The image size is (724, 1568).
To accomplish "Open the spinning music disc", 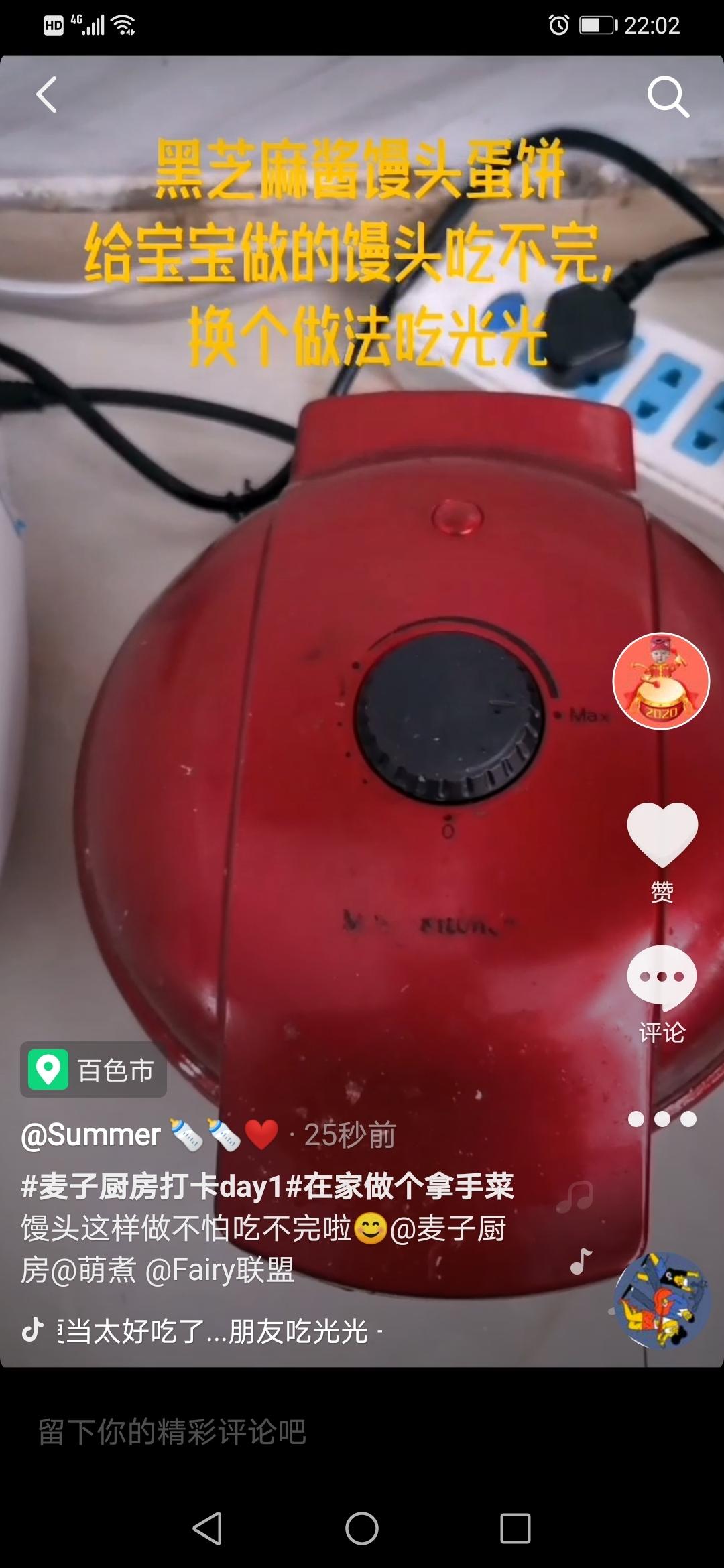I will coord(662,1300).
